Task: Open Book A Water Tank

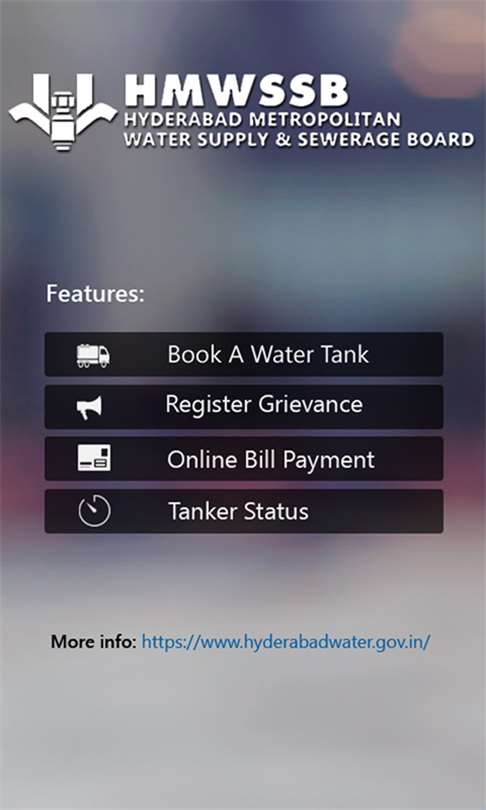Action: tap(244, 354)
